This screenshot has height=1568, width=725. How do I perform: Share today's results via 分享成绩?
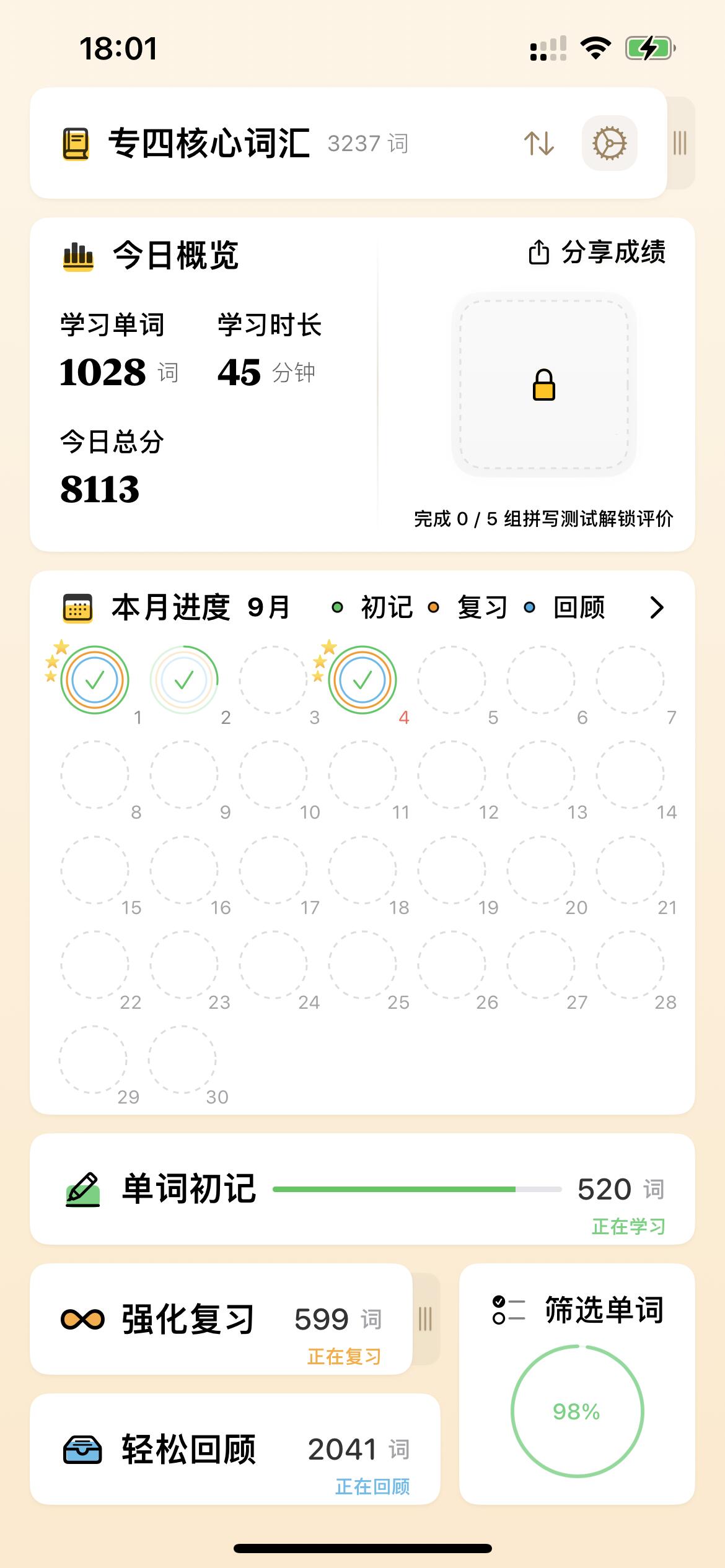[x=597, y=253]
